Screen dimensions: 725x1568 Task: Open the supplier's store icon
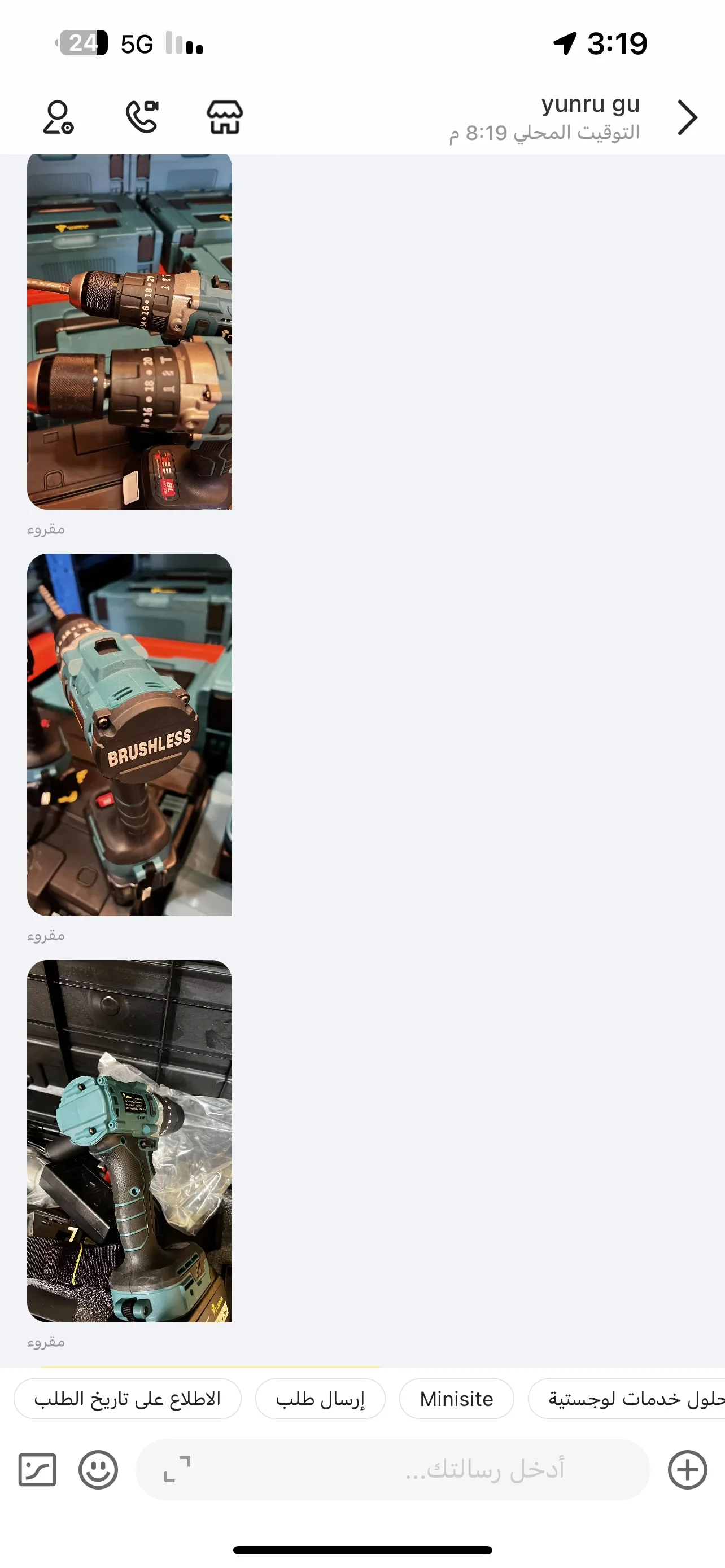[225, 117]
